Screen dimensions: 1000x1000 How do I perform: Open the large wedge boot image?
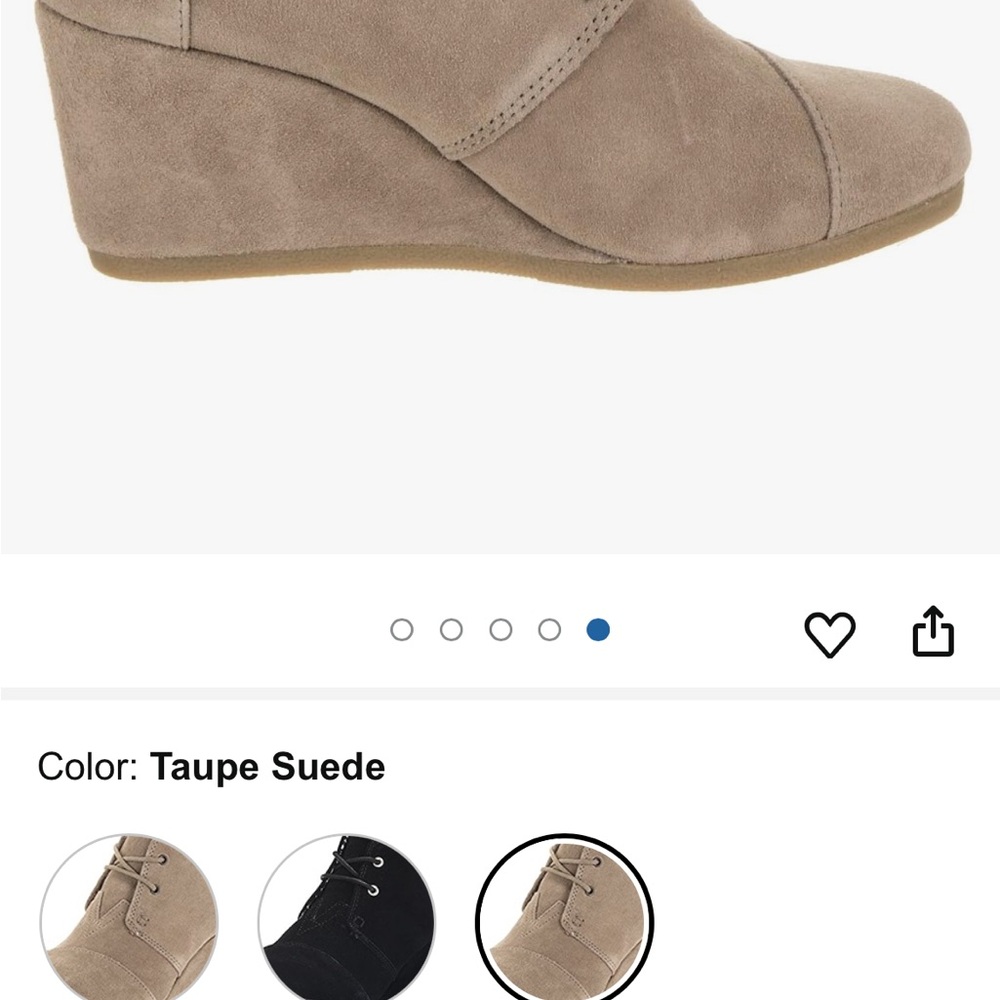pos(500,200)
